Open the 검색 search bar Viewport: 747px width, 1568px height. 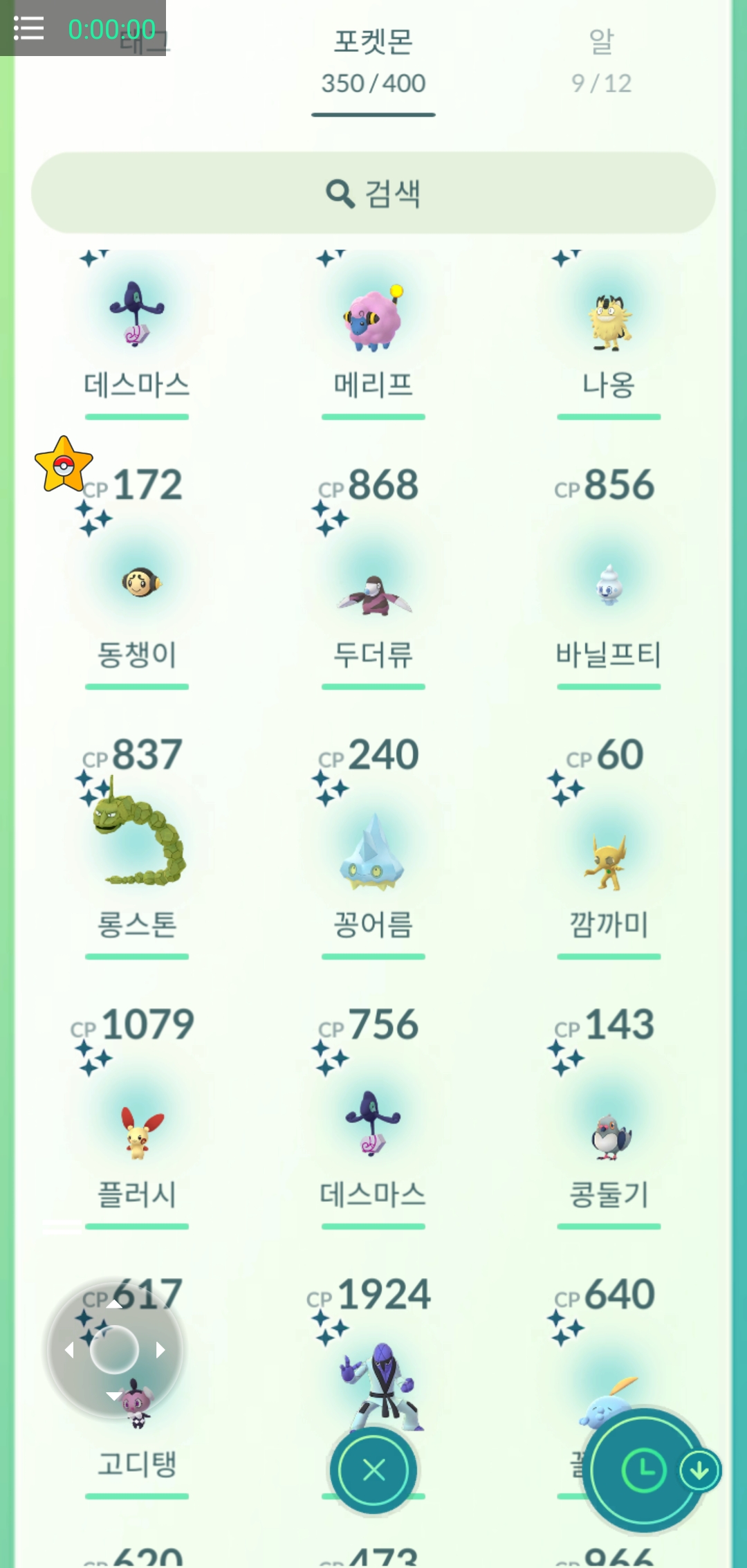(373, 193)
